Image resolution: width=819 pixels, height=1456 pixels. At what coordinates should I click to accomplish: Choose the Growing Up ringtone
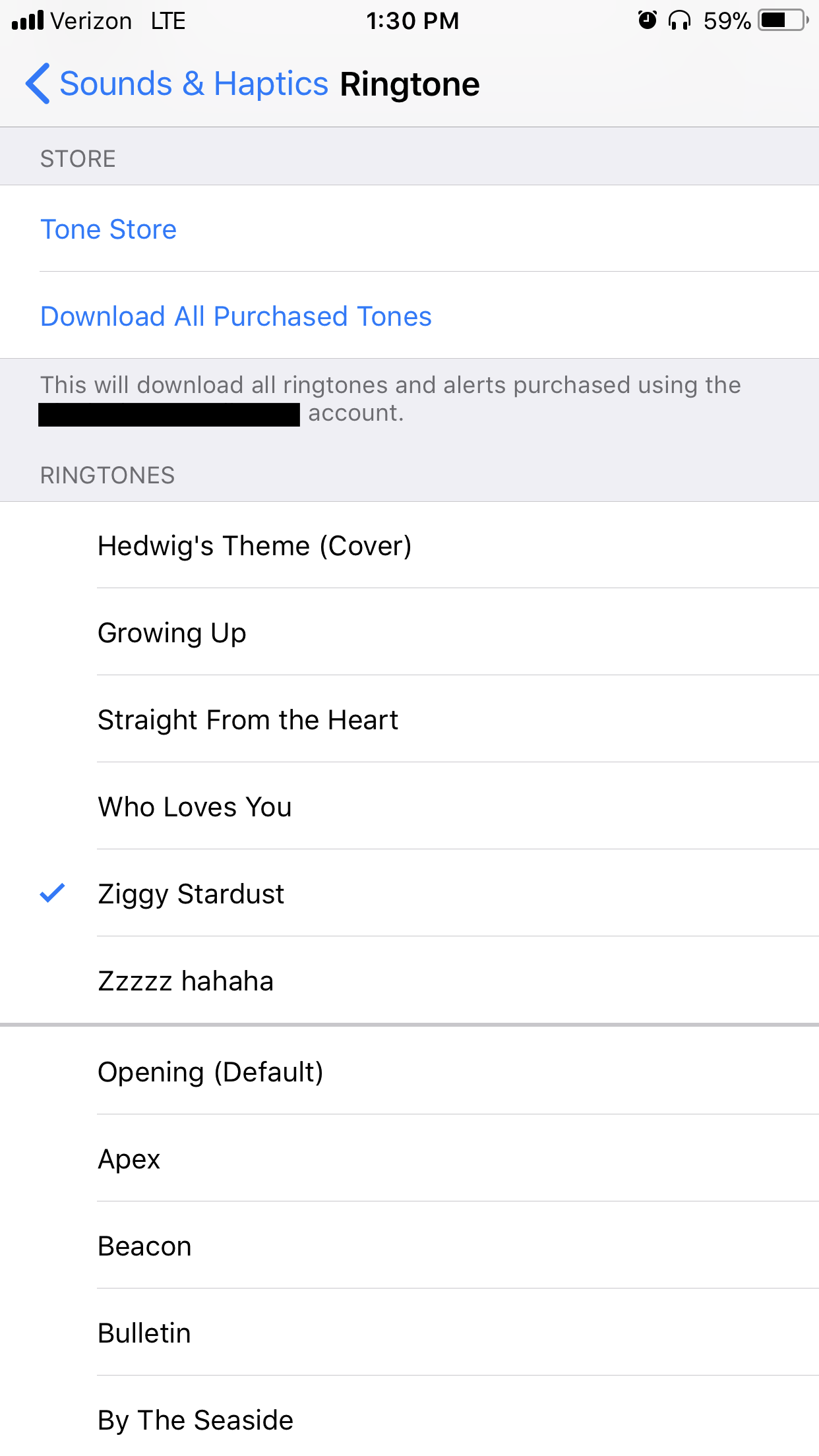172,633
